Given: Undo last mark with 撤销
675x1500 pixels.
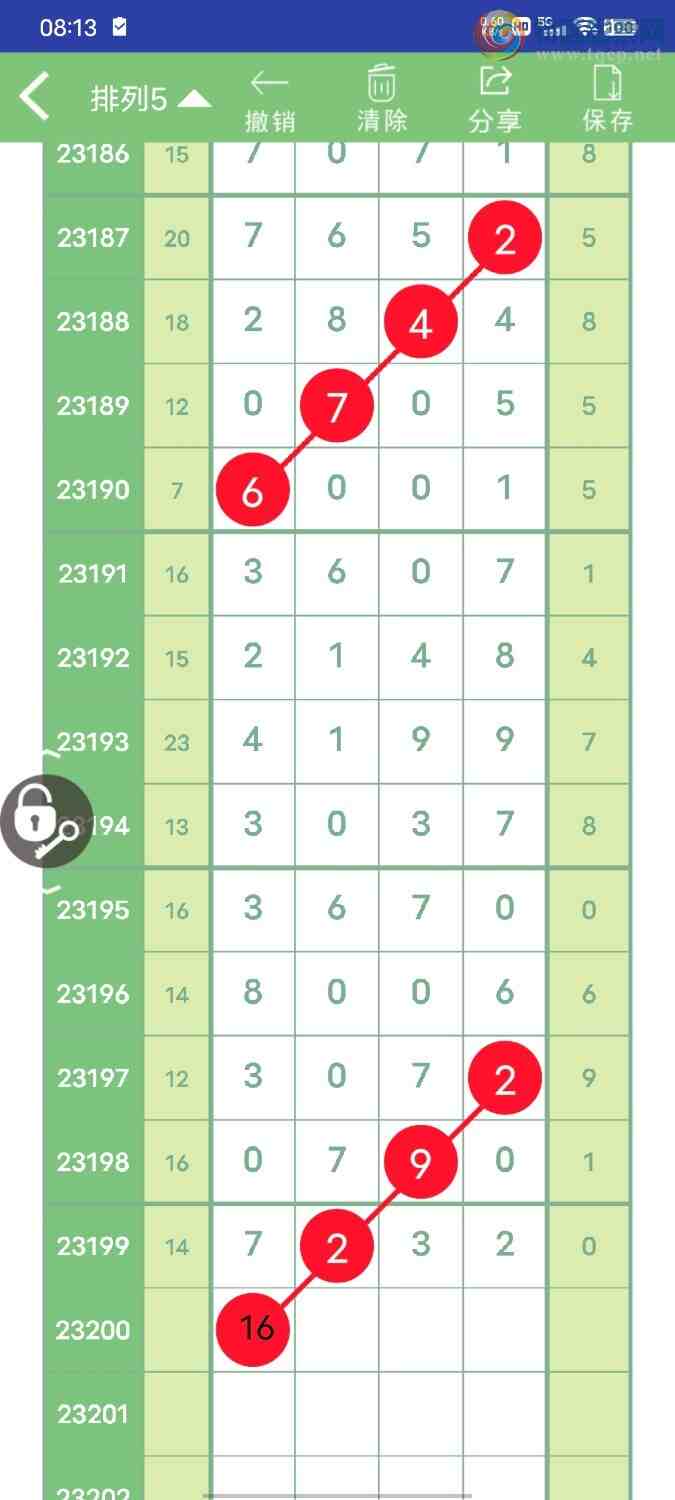Looking at the screenshot, I should [270, 99].
